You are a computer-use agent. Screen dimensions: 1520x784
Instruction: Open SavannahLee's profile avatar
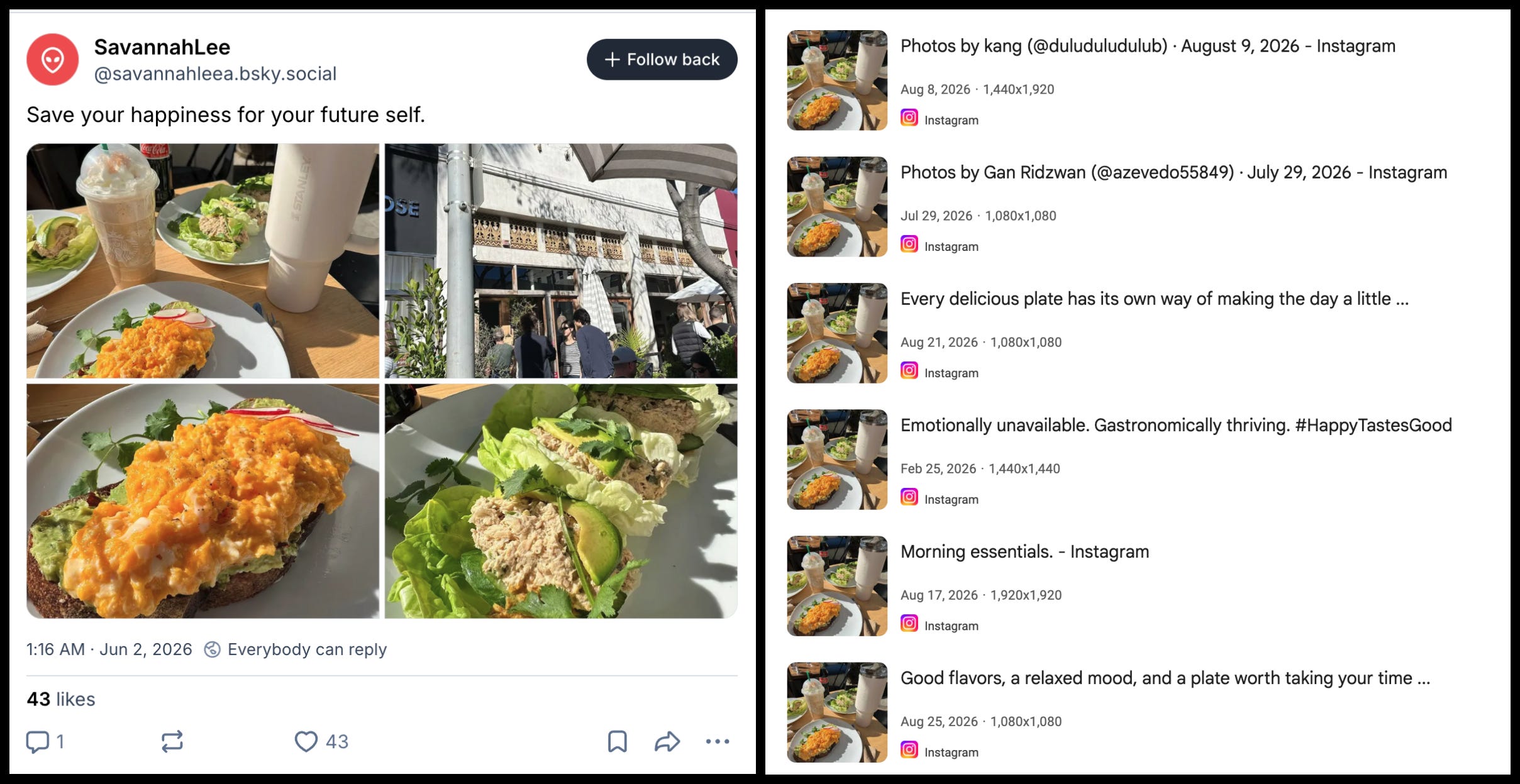click(x=53, y=60)
